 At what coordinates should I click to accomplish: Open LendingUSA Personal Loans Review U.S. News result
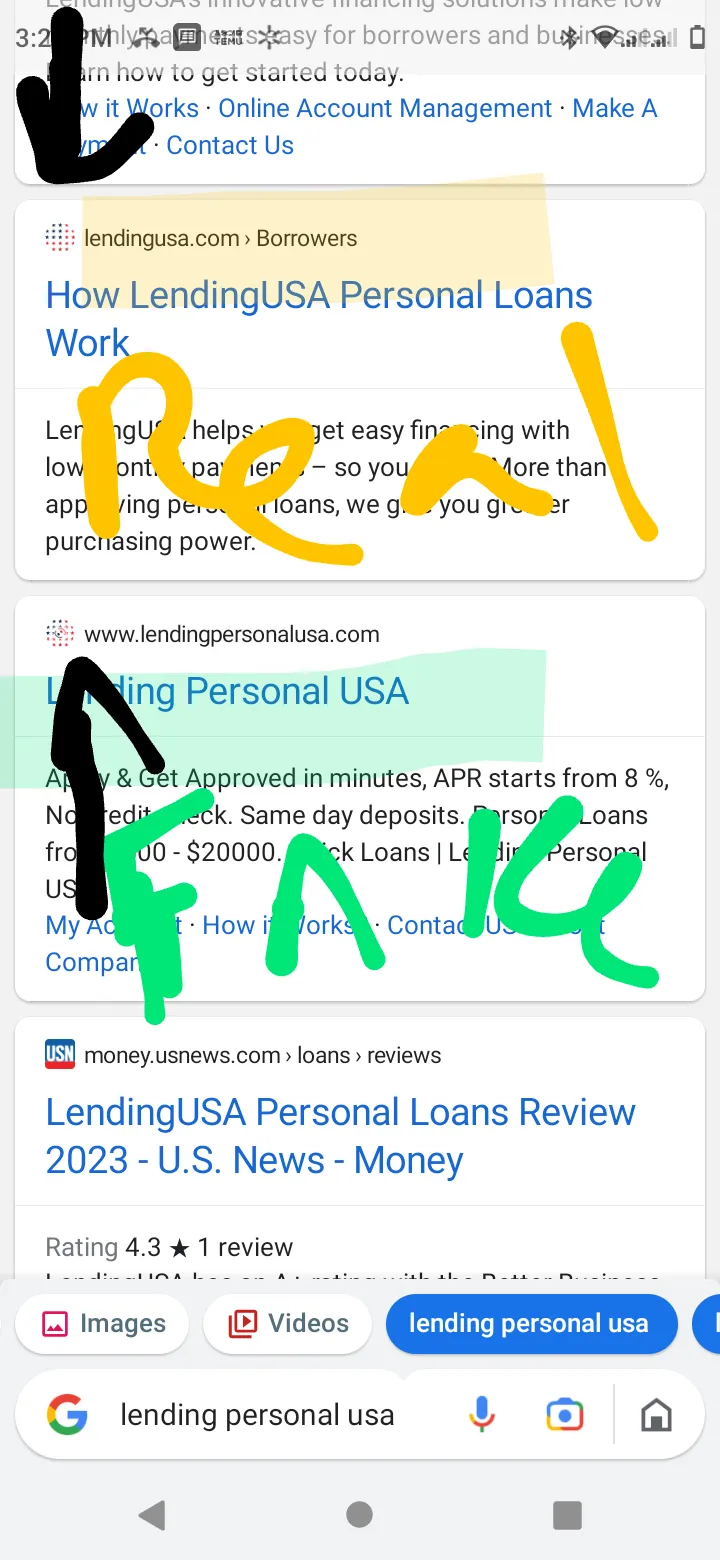341,1136
